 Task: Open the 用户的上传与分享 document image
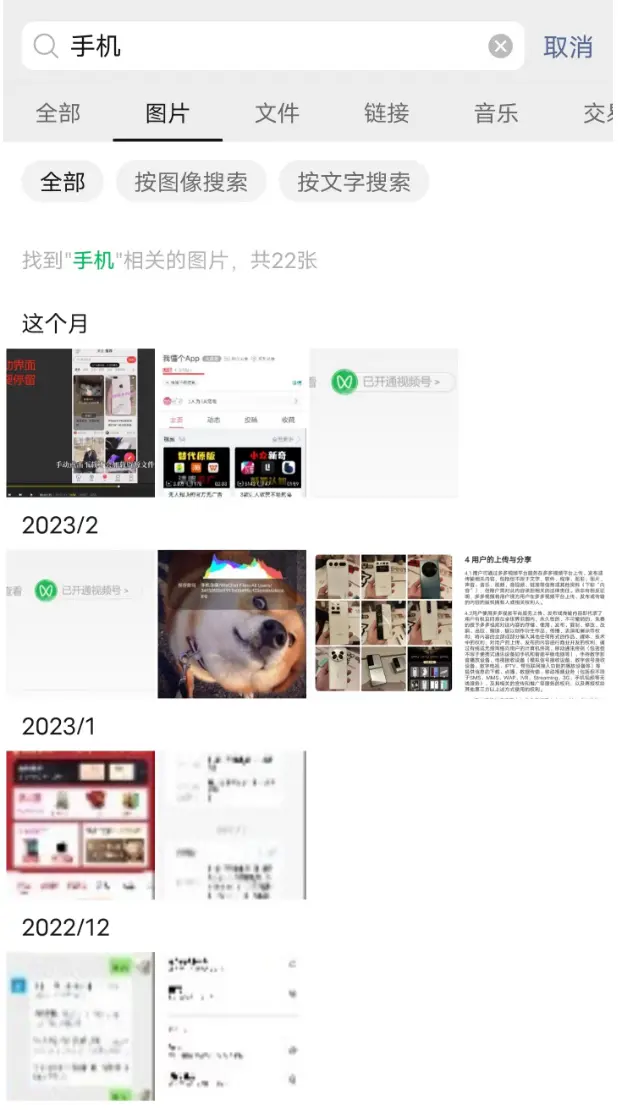pyautogui.click(x=535, y=623)
